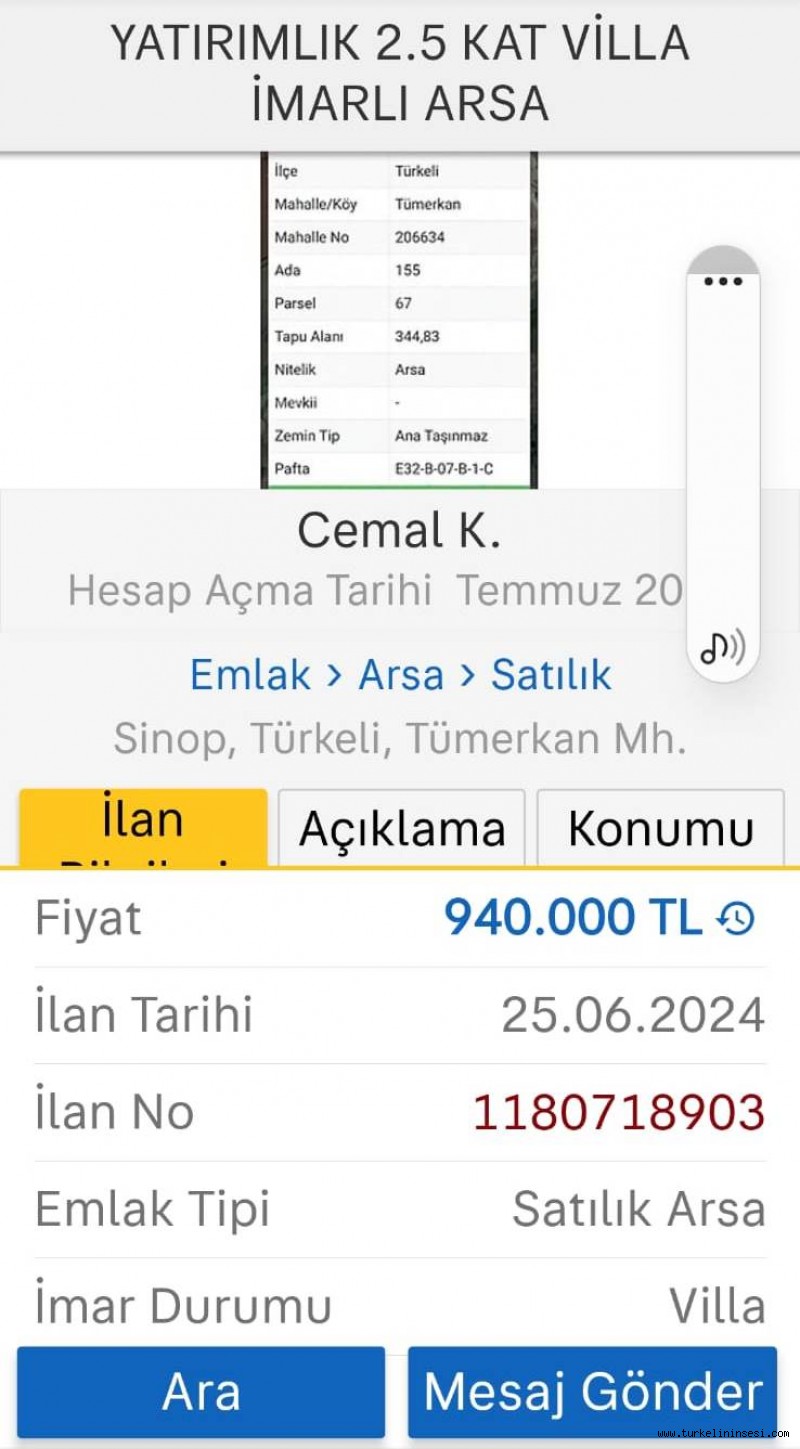Send a message via Mesaj Gönder
Viewport: 800px width, 1449px height.
coord(592,1392)
